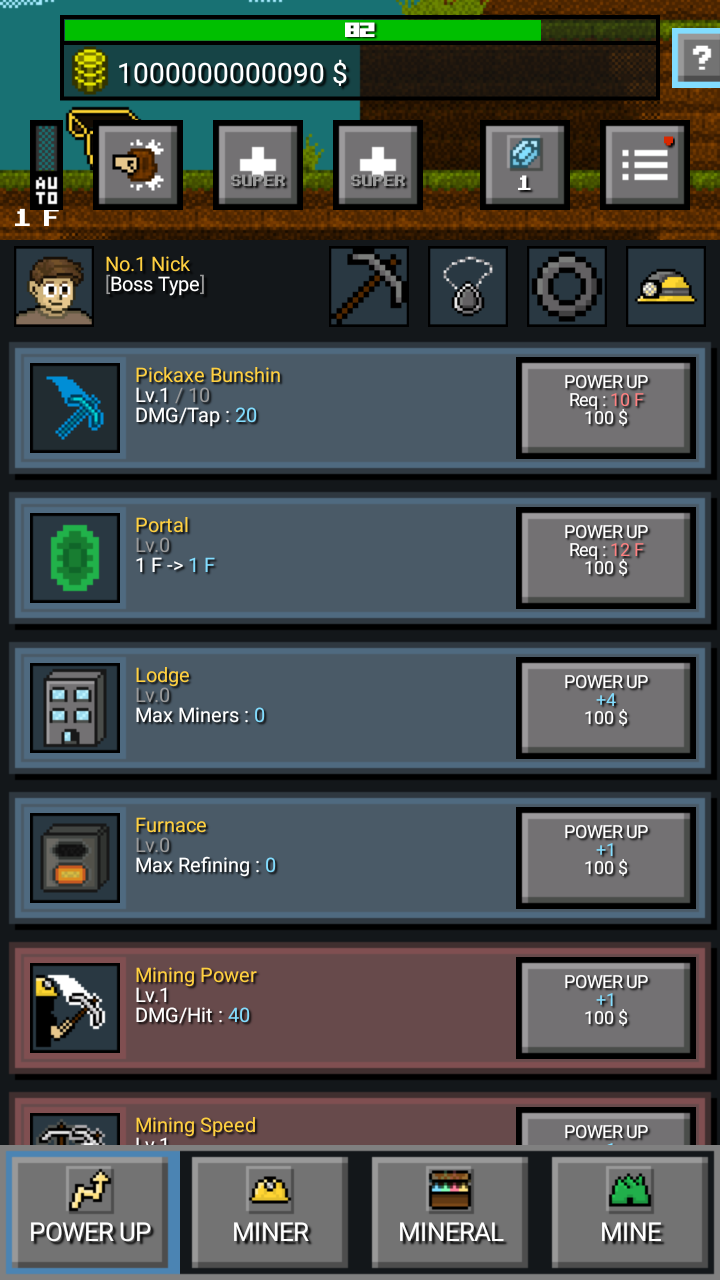
Task: Toggle the AUTO mining switch
Action: [x=46, y=164]
